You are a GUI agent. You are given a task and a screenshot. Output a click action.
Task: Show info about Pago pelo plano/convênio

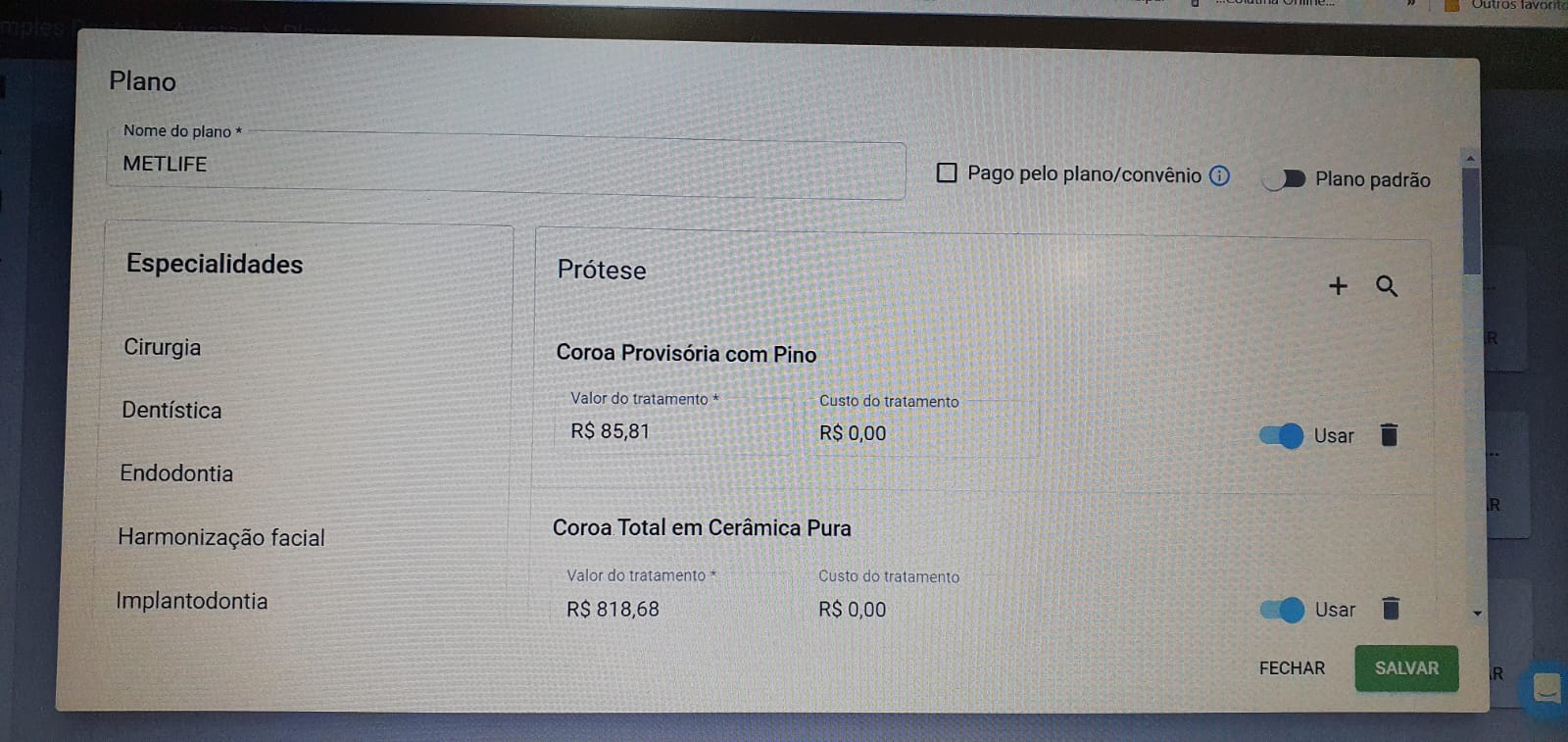[1219, 175]
